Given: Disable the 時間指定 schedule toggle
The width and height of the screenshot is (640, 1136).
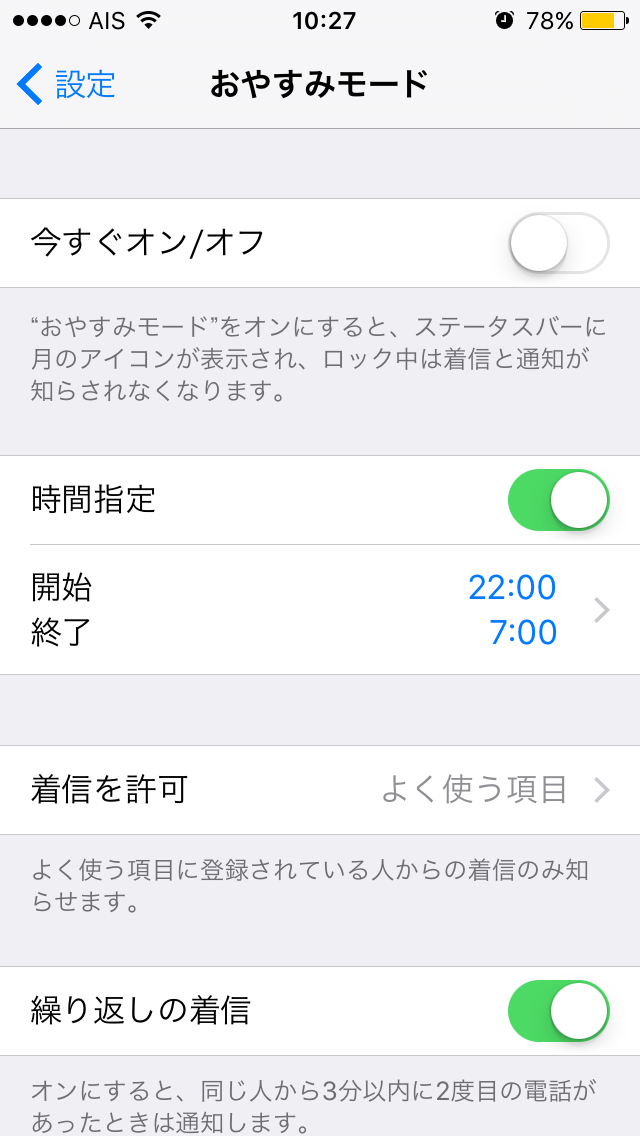Looking at the screenshot, I should tap(558, 500).
